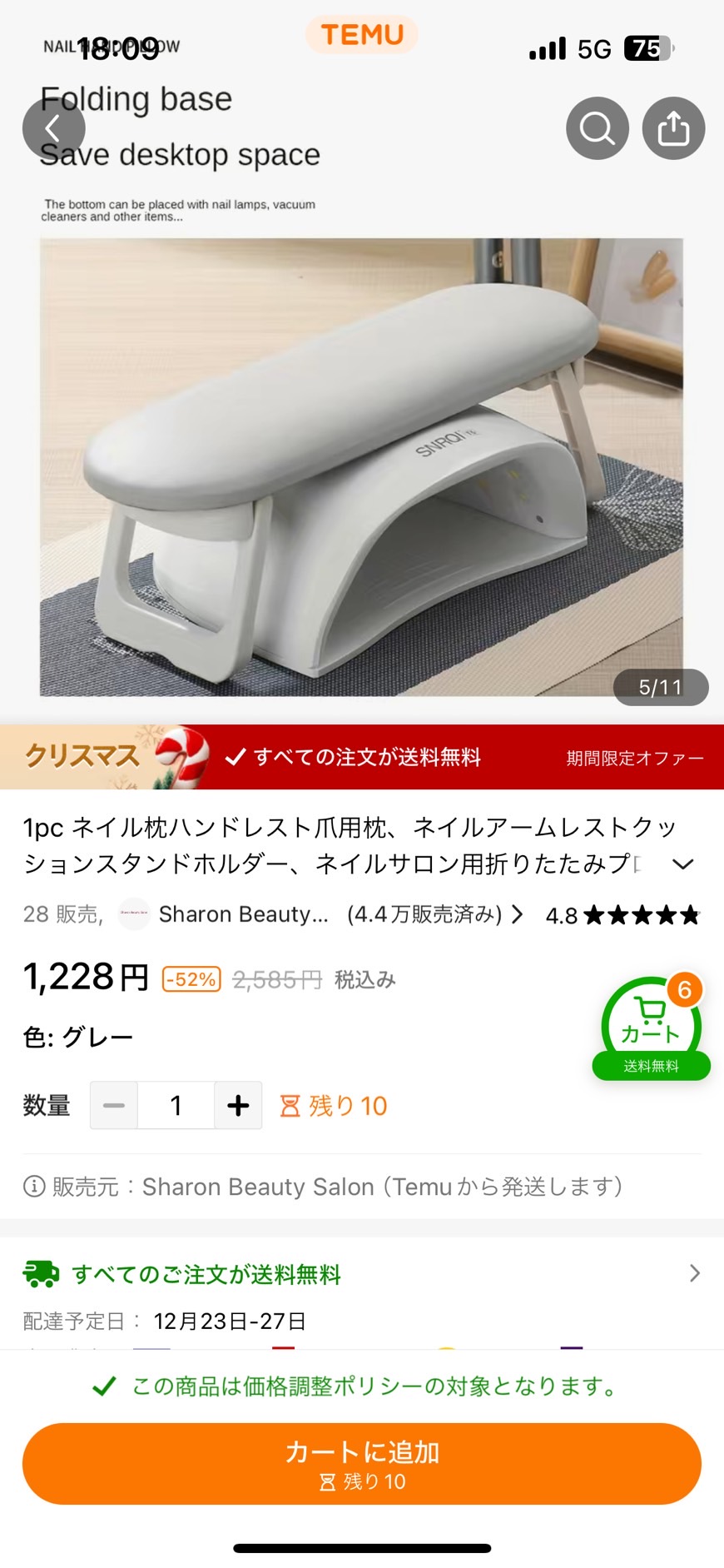The height and width of the screenshot is (1568, 724).
Task: Share this product
Action: point(673,128)
